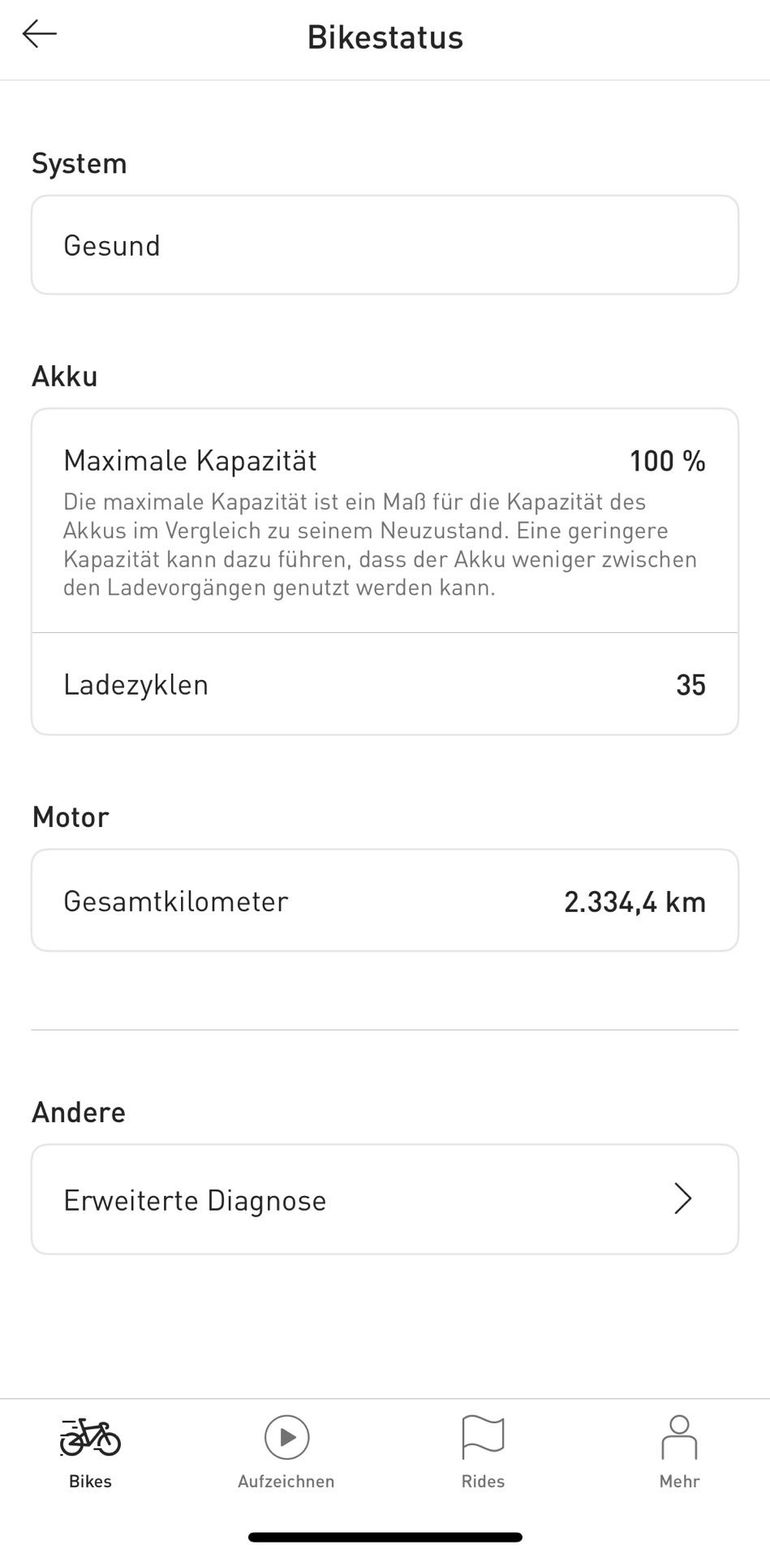Open Erweiterte Diagnose
The image size is (770, 1558).
coord(385,1199)
